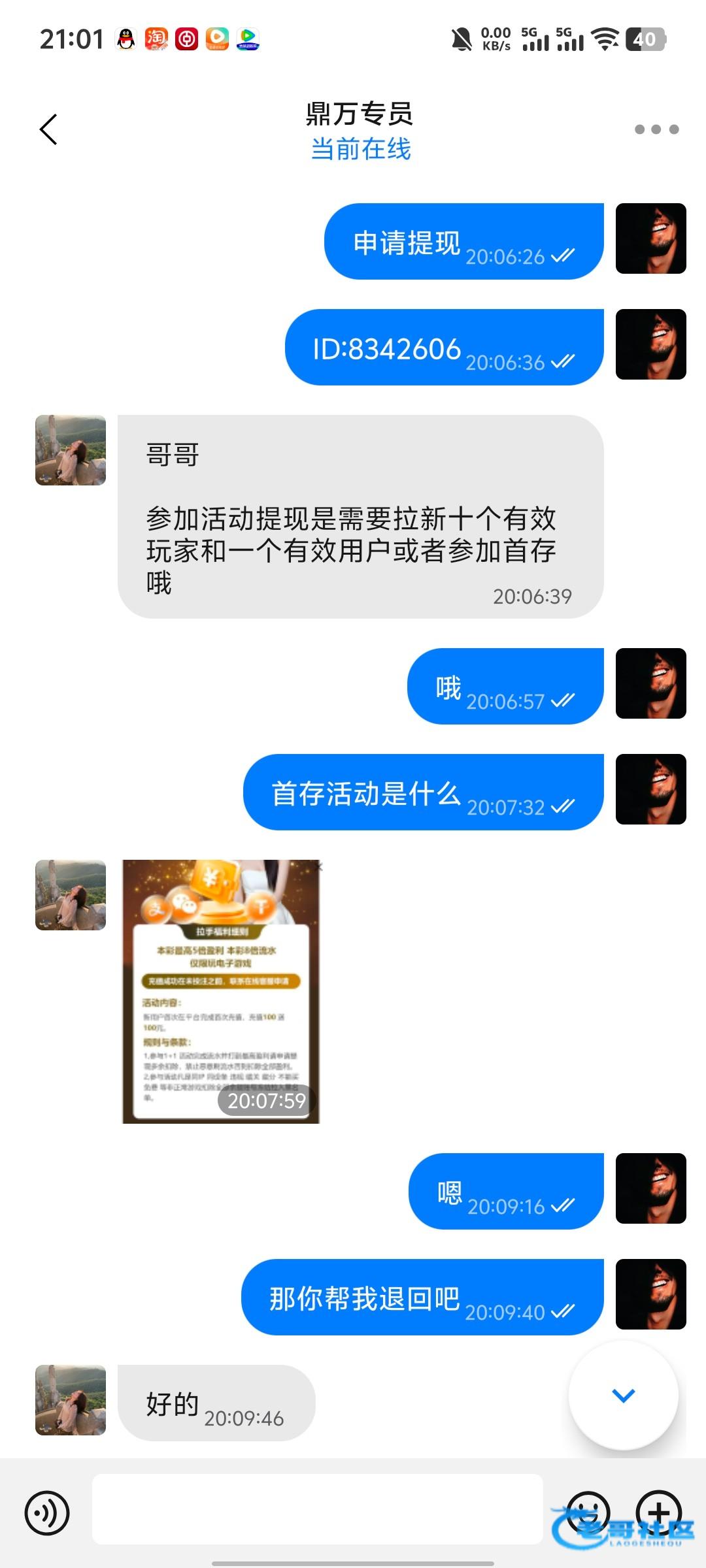Open the promo image sent at 20:07:59
The height and width of the screenshot is (1568, 706).
pyautogui.click(x=221, y=991)
